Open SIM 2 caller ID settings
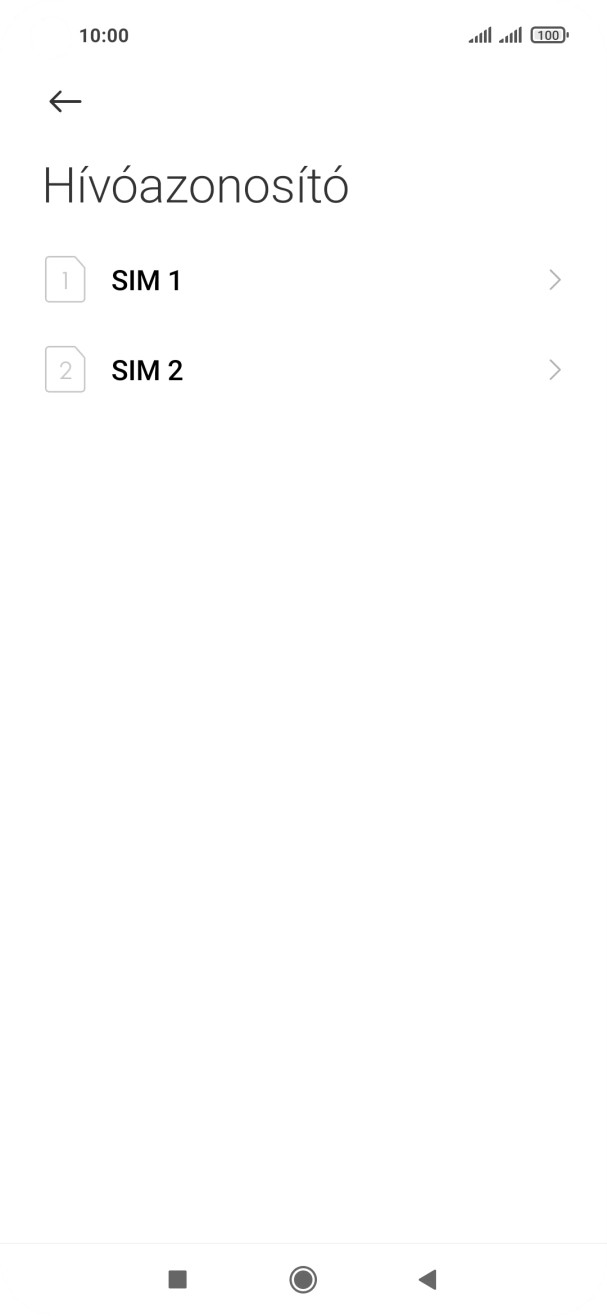The height and width of the screenshot is (1316, 607). click(303, 371)
